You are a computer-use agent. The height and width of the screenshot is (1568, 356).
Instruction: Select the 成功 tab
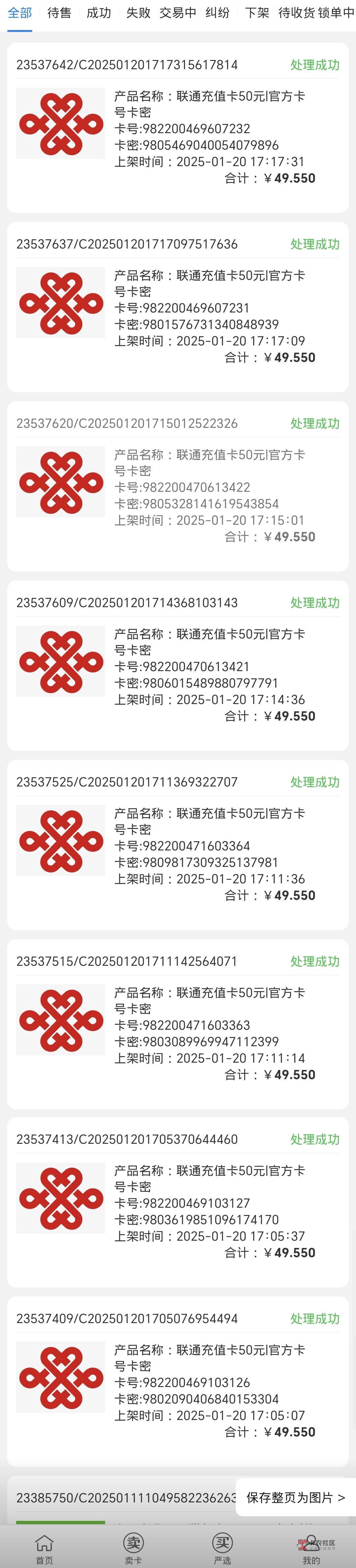(x=99, y=13)
